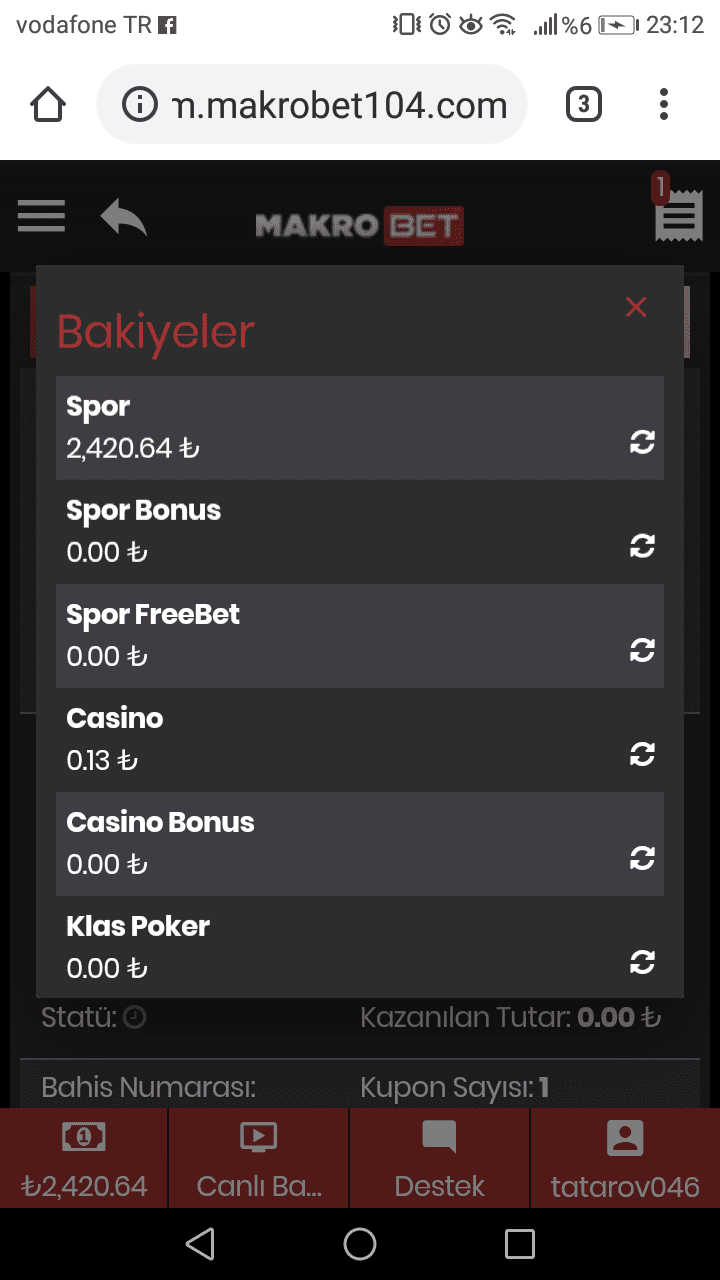Refresh the Spor Bonus balance
The image size is (720, 1280).
click(642, 546)
